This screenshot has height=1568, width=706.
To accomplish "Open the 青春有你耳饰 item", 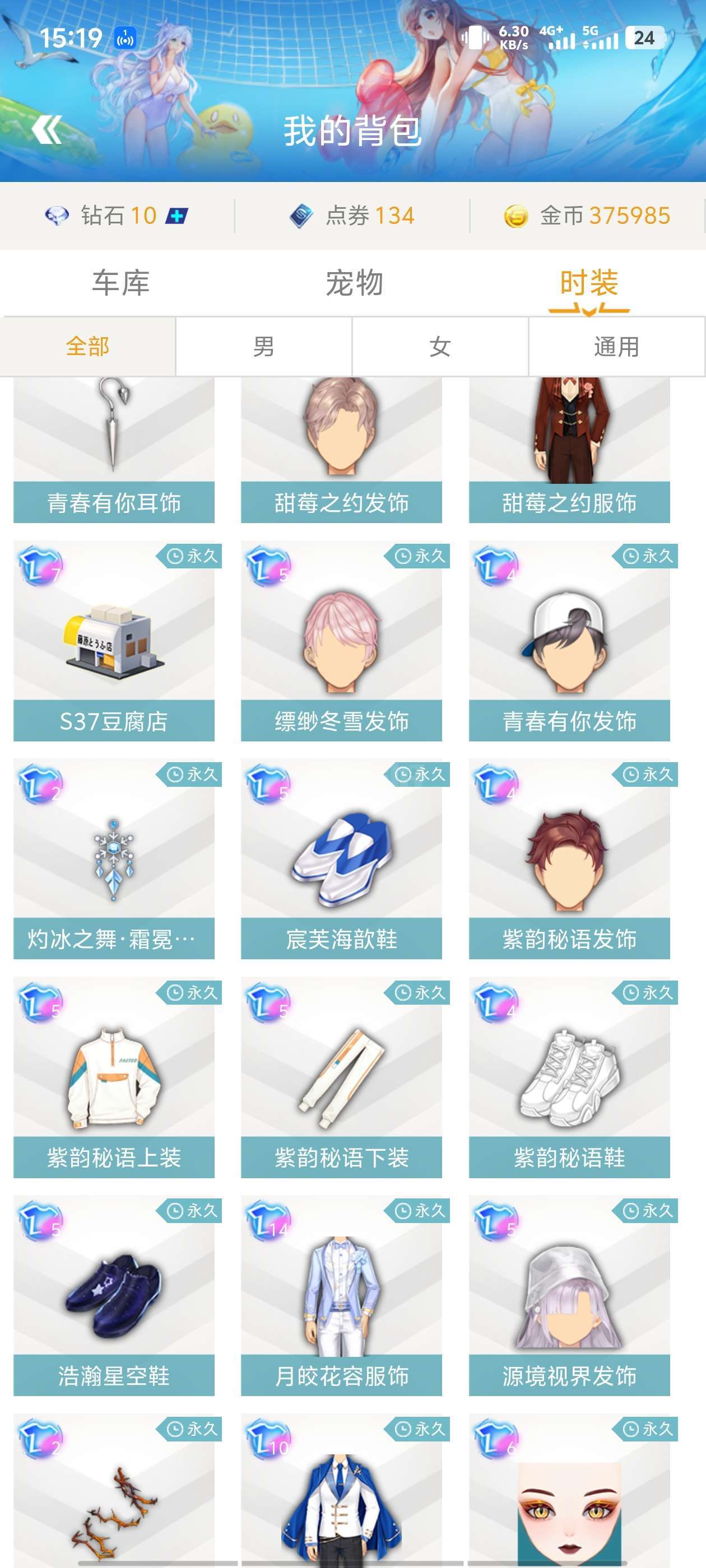I will click(x=114, y=450).
